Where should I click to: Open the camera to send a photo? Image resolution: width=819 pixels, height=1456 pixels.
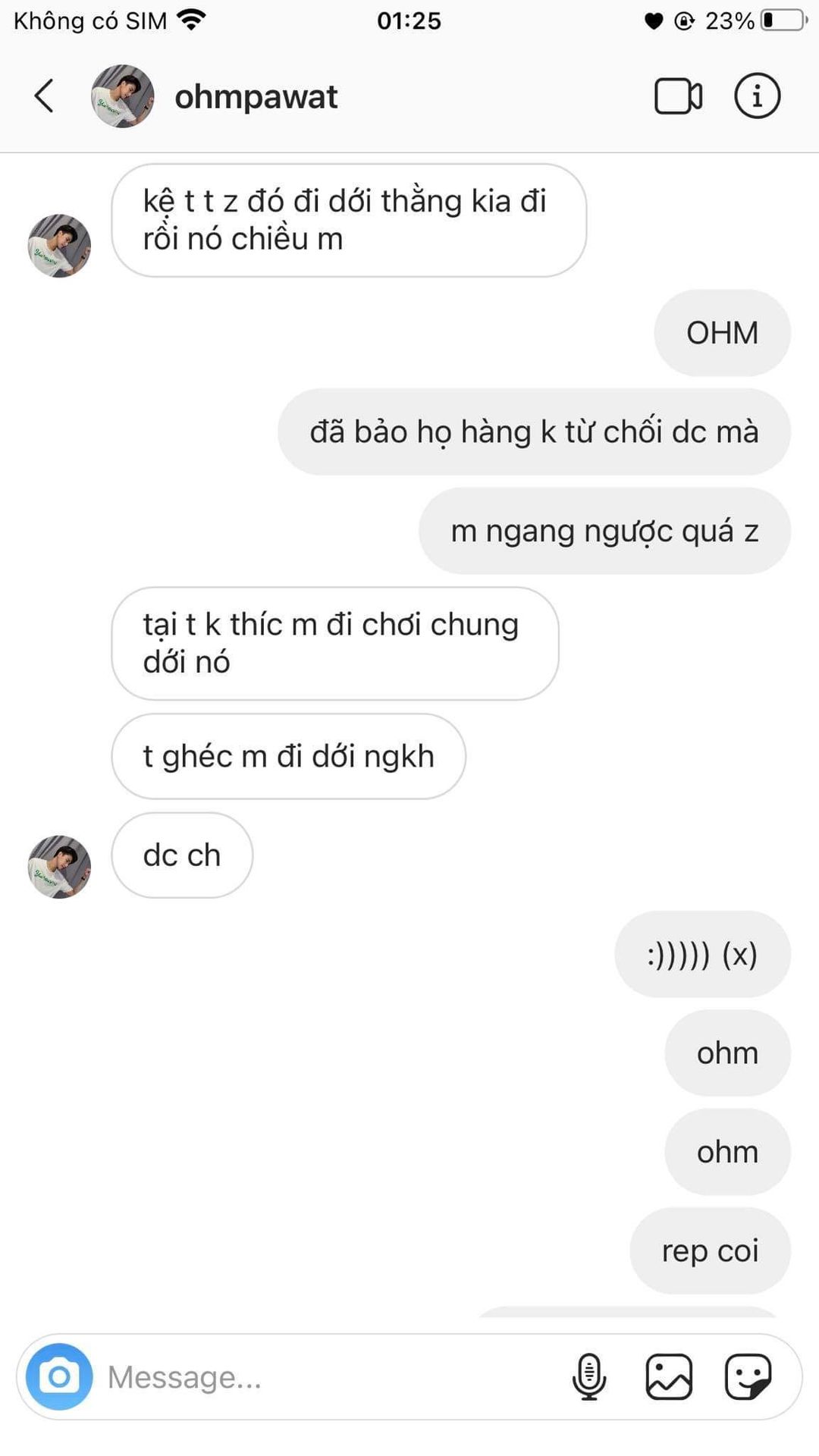[x=59, y=1376]
